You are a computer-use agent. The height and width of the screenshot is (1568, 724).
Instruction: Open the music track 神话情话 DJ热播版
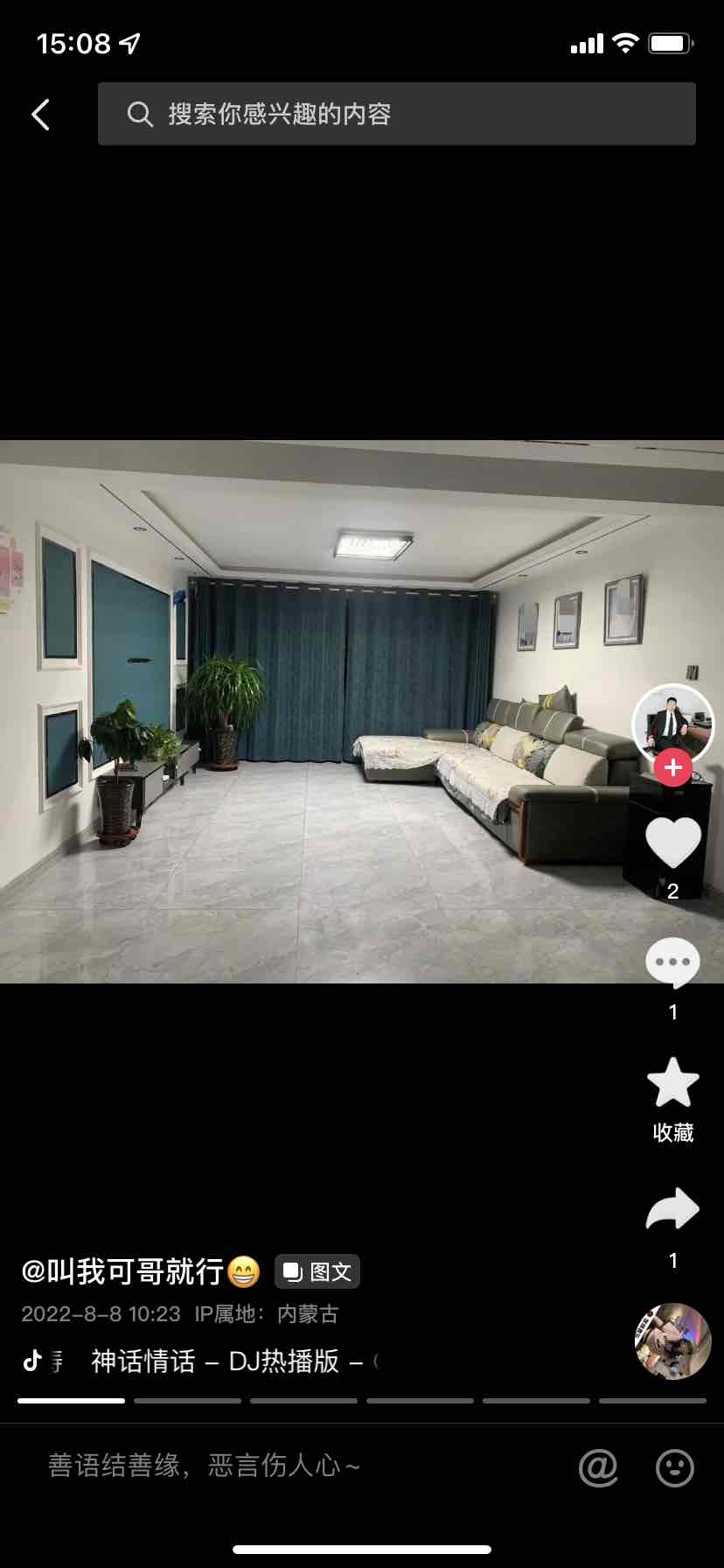[x=226, y=1361]
